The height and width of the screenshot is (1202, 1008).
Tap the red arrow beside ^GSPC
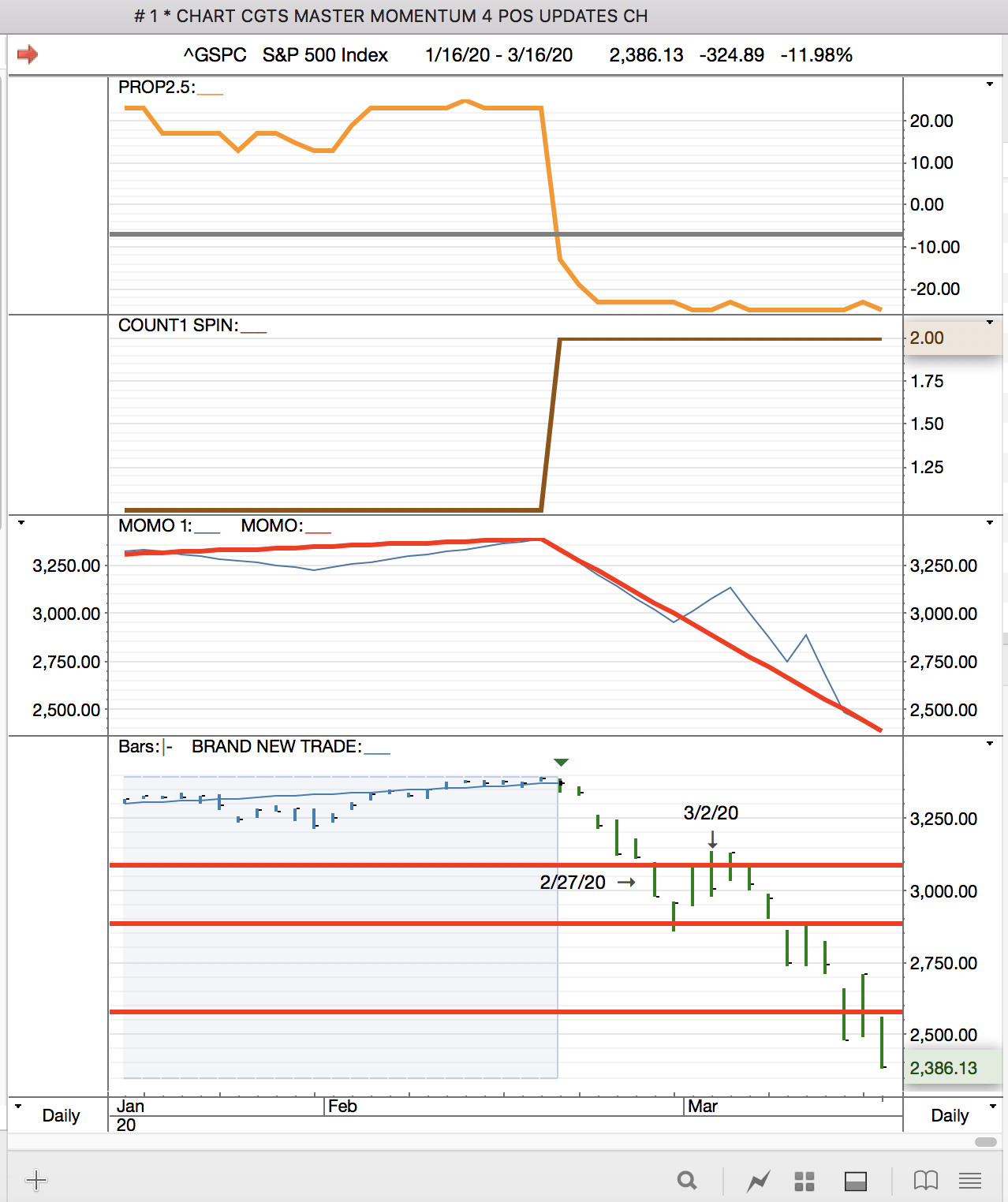coord(28,54)
